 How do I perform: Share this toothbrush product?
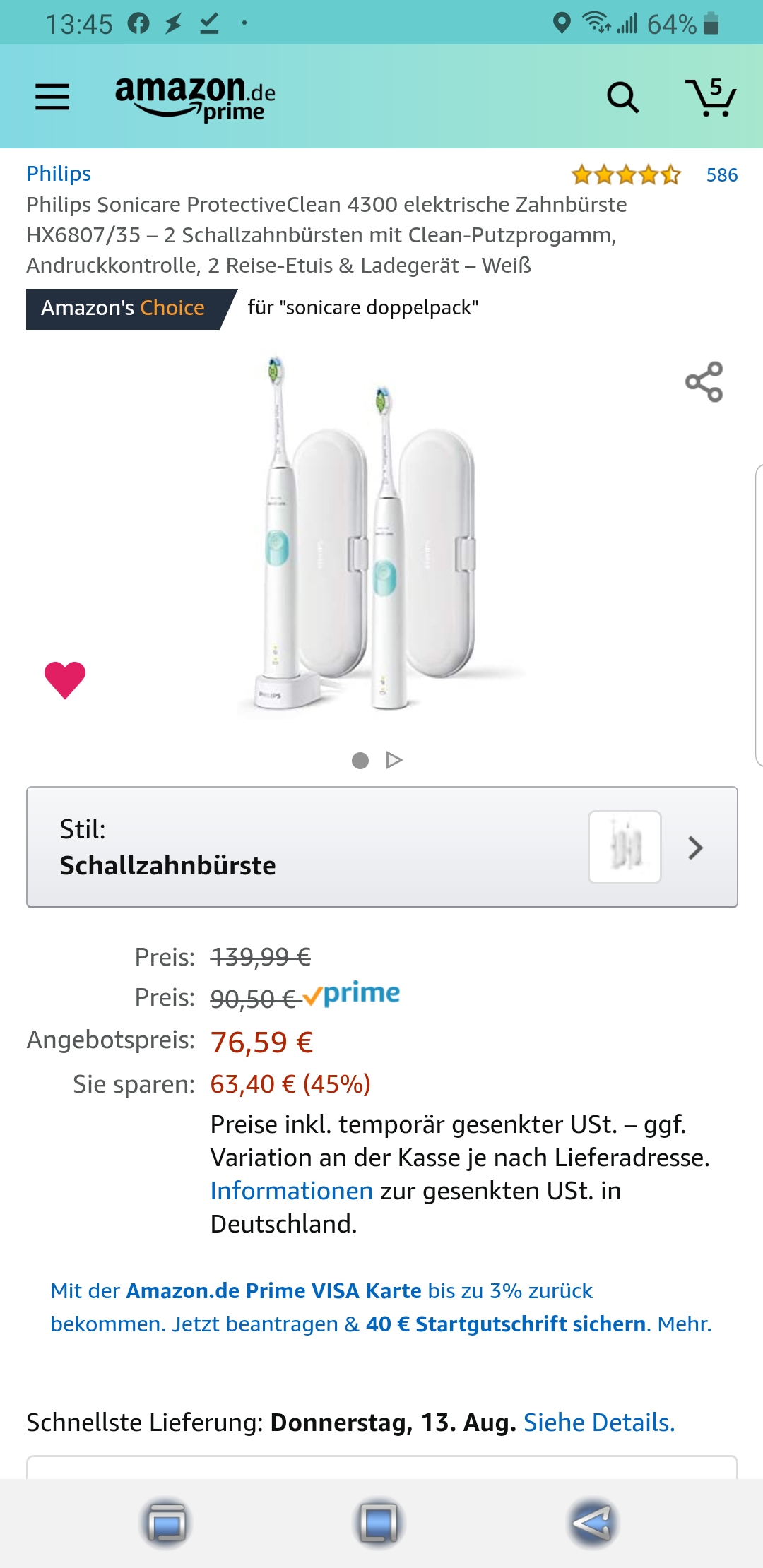(x=704, y=382)
